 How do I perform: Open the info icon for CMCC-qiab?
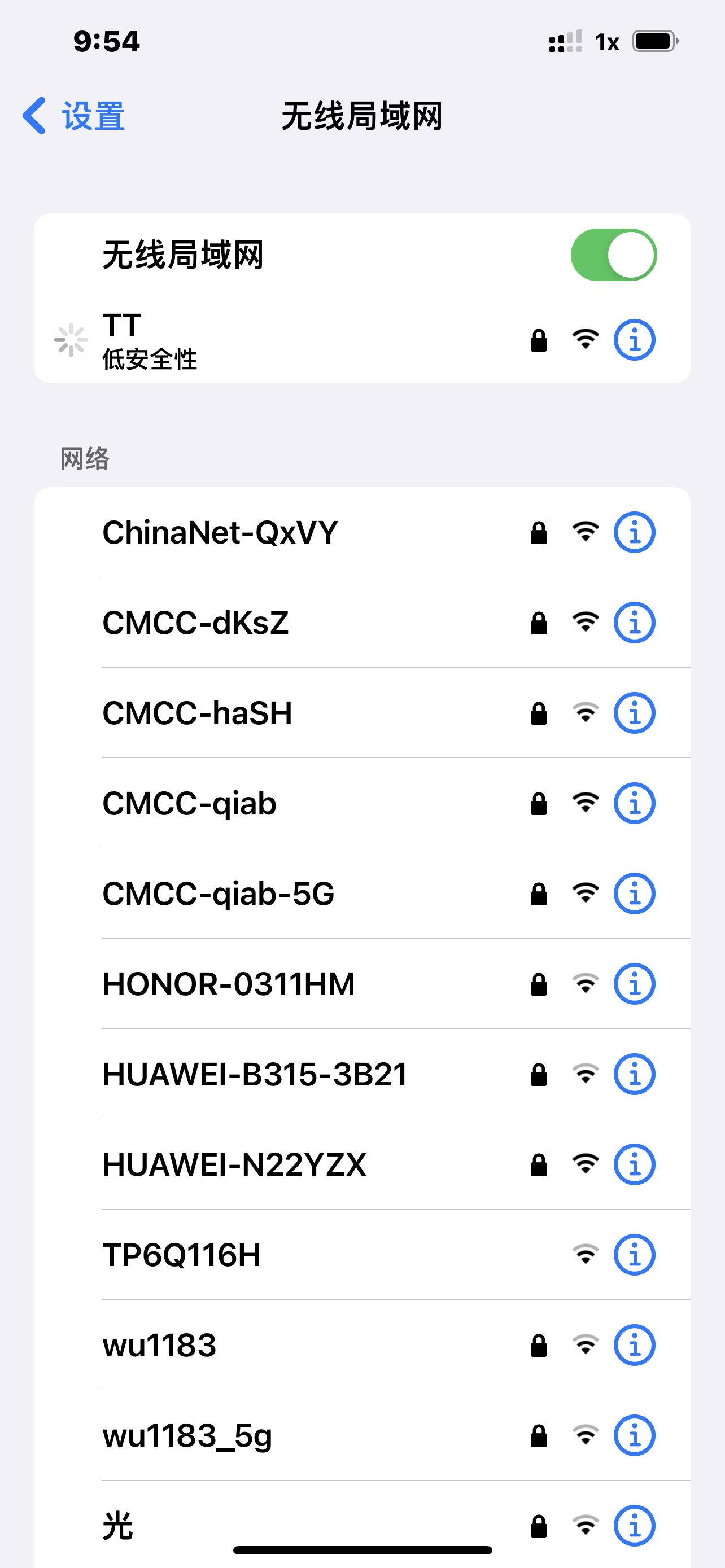click(634, 804)
